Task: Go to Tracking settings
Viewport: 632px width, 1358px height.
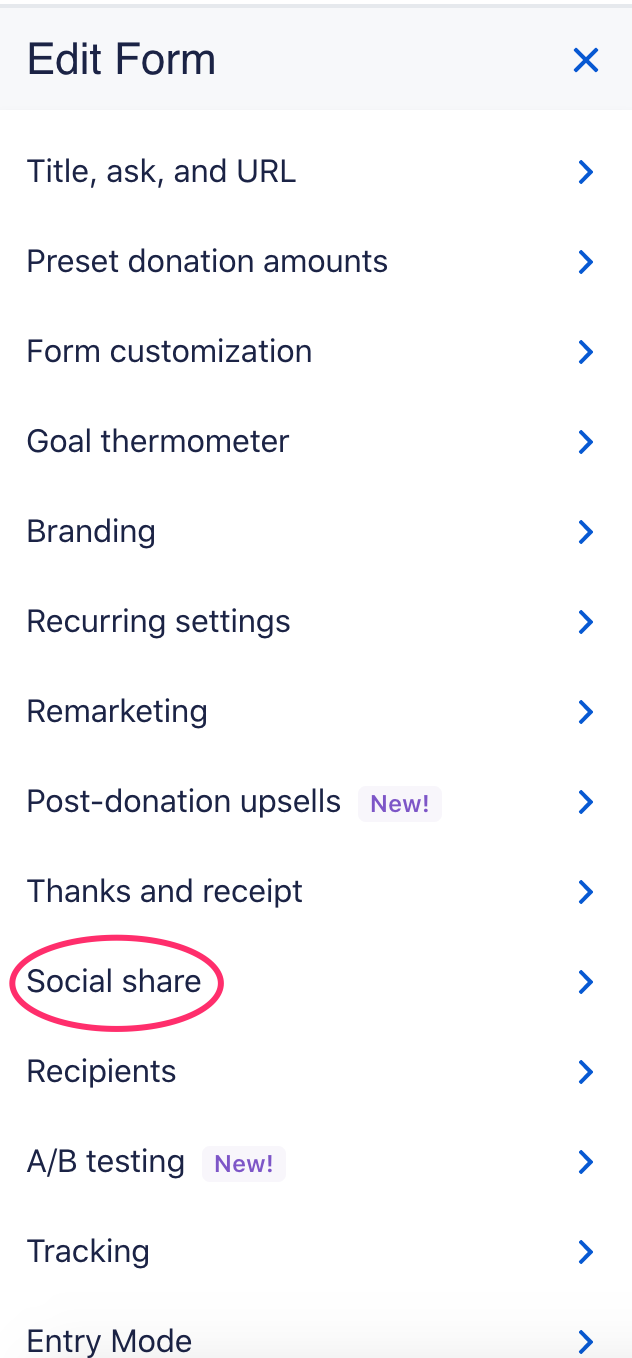Action: (316, 1252)
